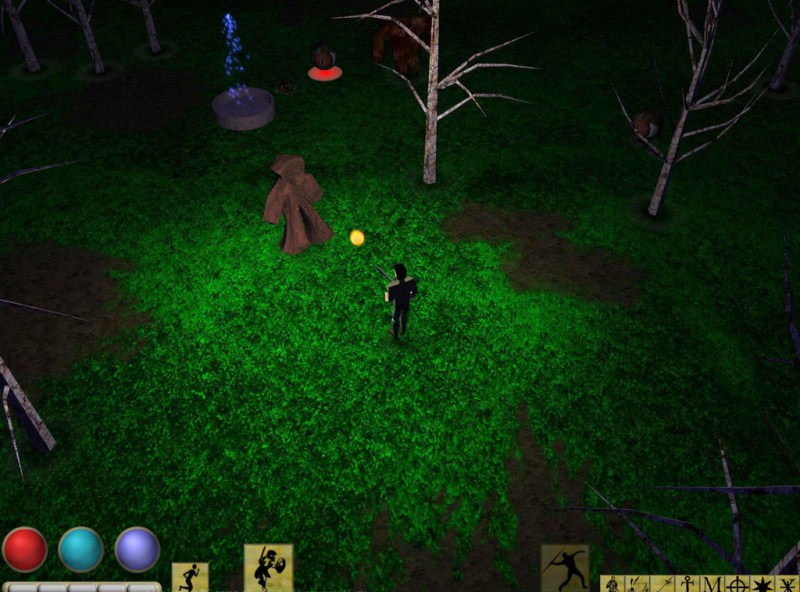
Task: Open the ankh symbol tile
Action: pos(687,584)
